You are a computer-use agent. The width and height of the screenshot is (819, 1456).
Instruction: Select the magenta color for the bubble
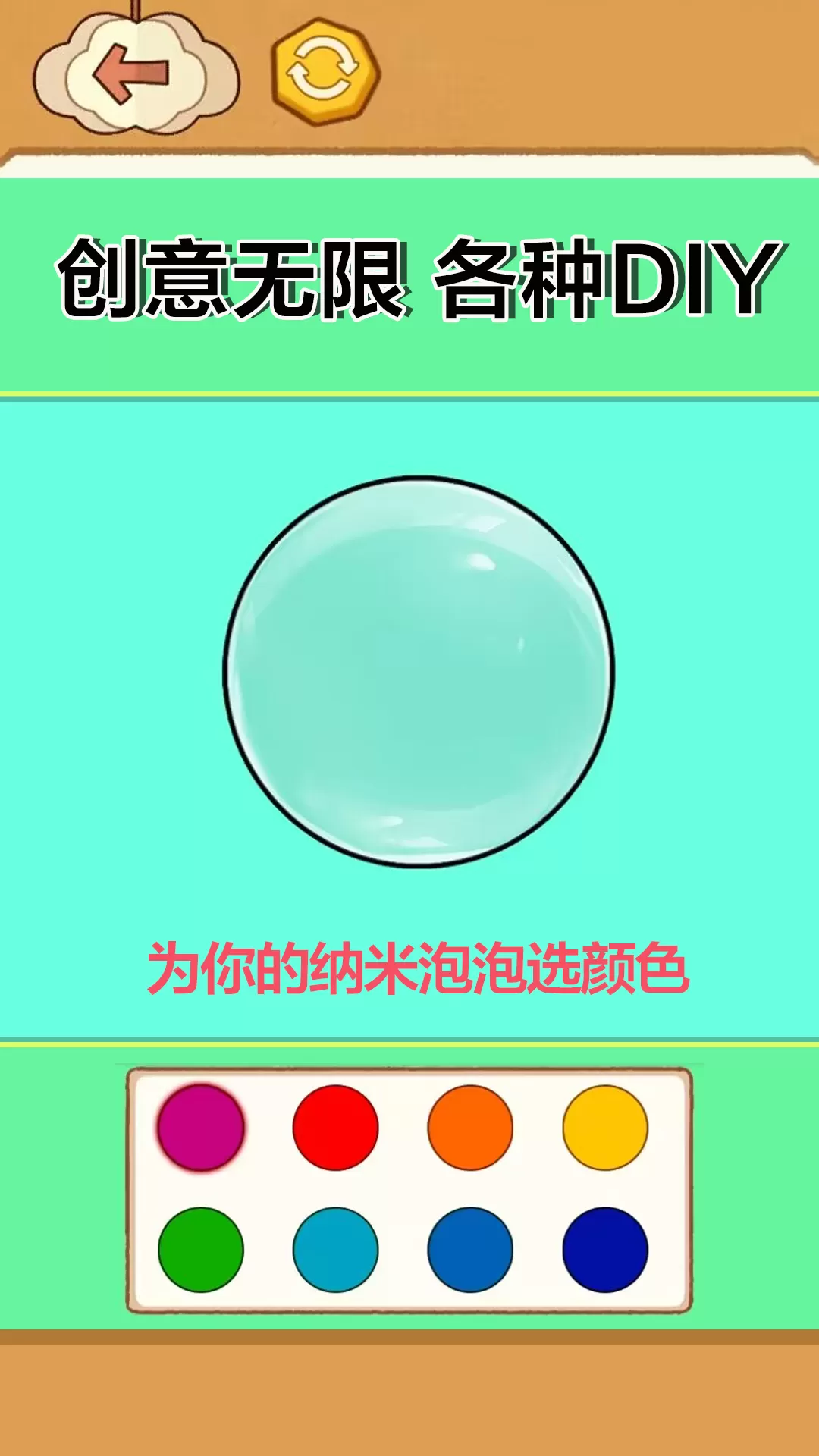pos(201,1128)
